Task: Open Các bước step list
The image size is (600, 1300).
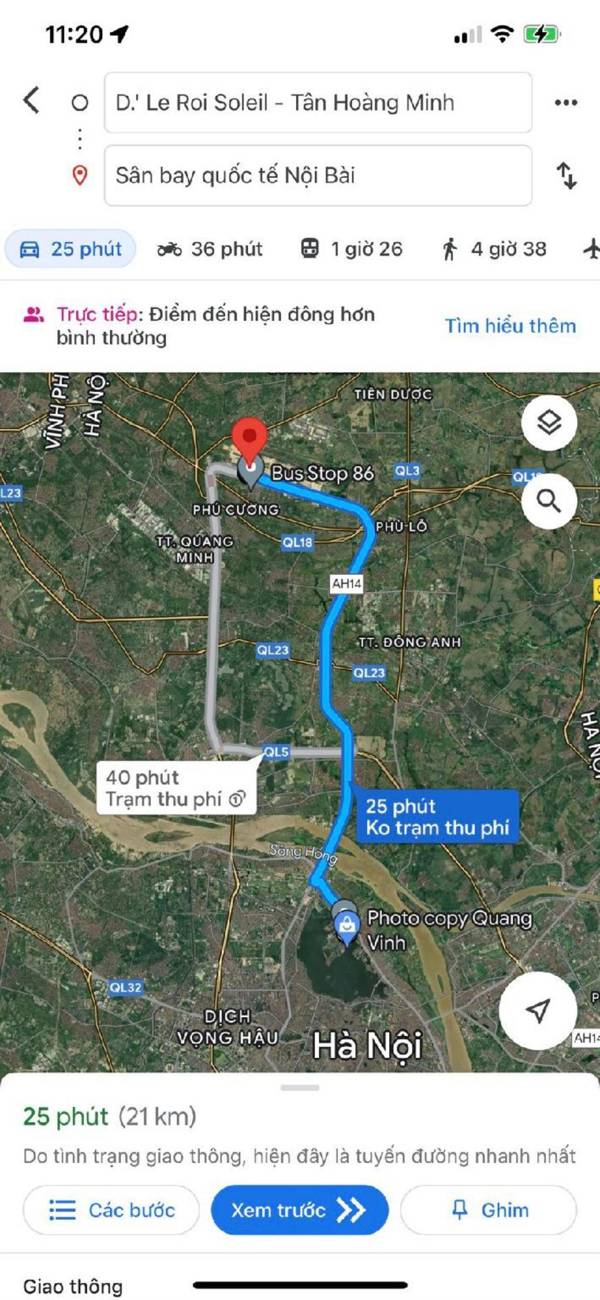Action: tap(111, 1210)
